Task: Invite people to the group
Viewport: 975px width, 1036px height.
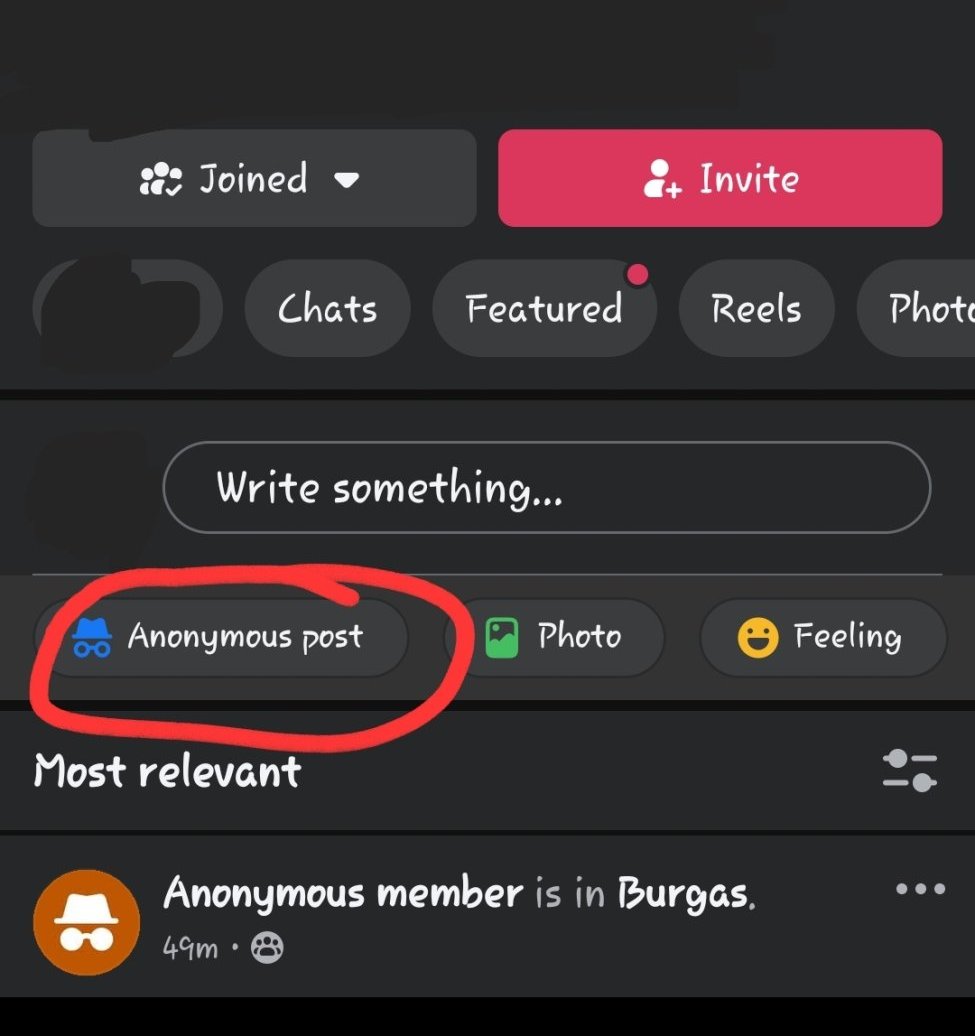Action: click(720, 179)
